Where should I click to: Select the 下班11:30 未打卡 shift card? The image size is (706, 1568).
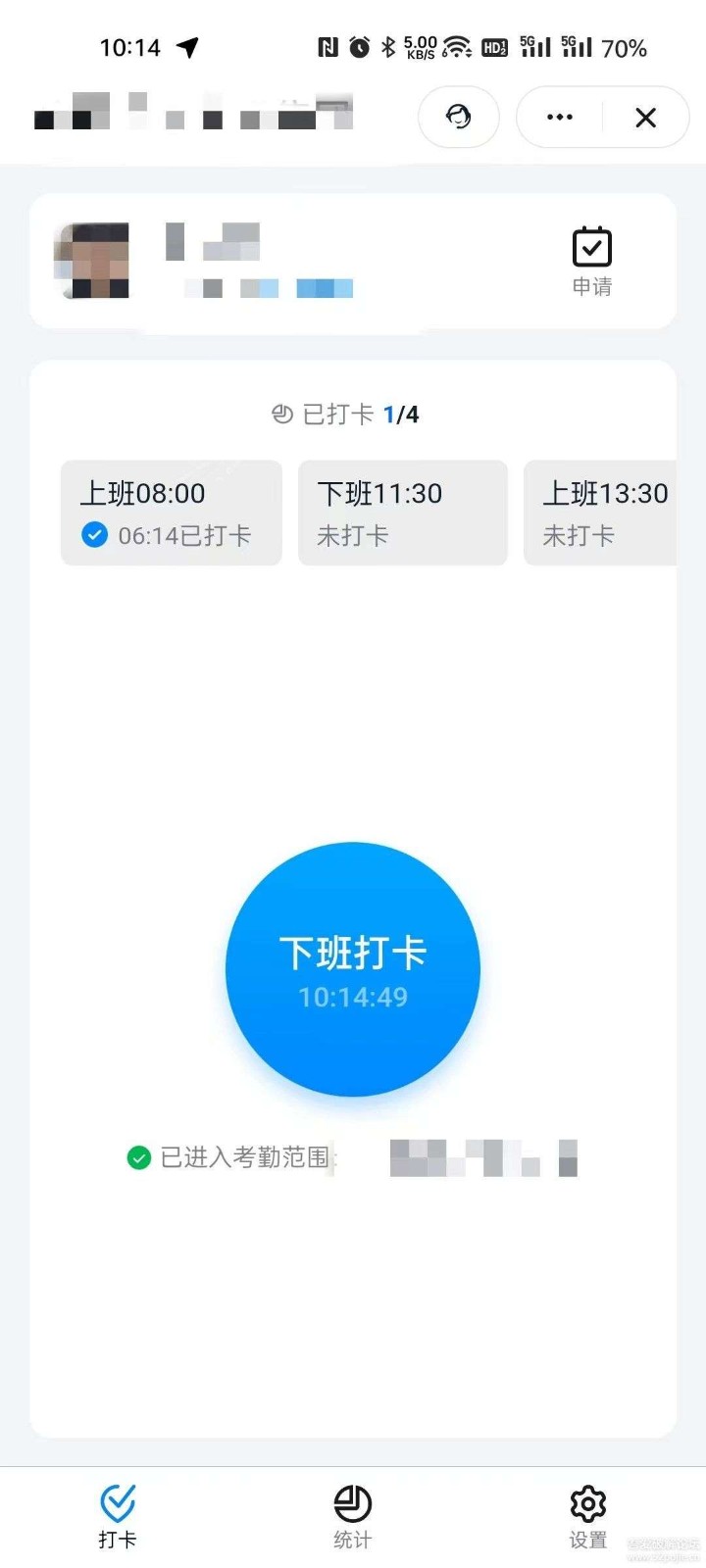[402, 512]
